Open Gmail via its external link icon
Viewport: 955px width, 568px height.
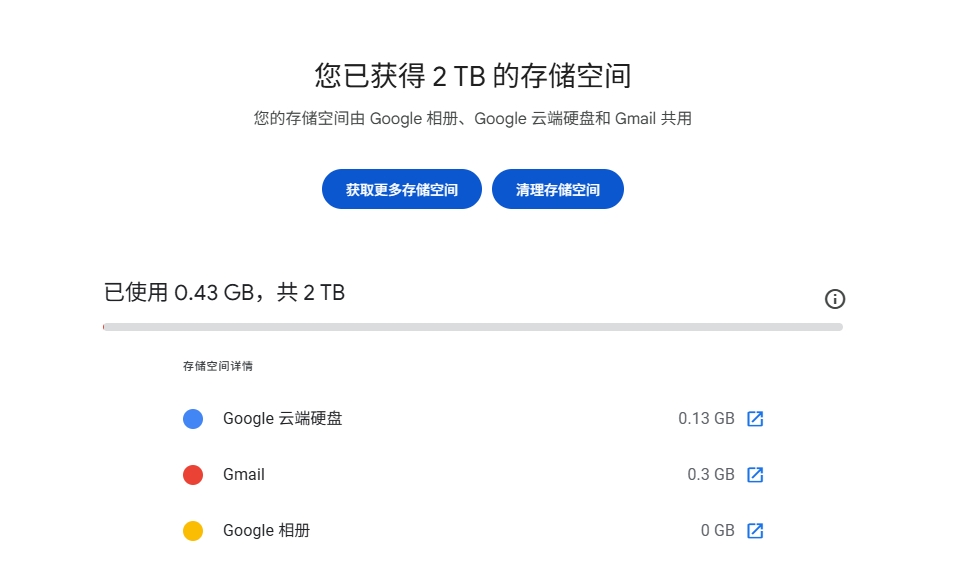click(x=755, y=475)
